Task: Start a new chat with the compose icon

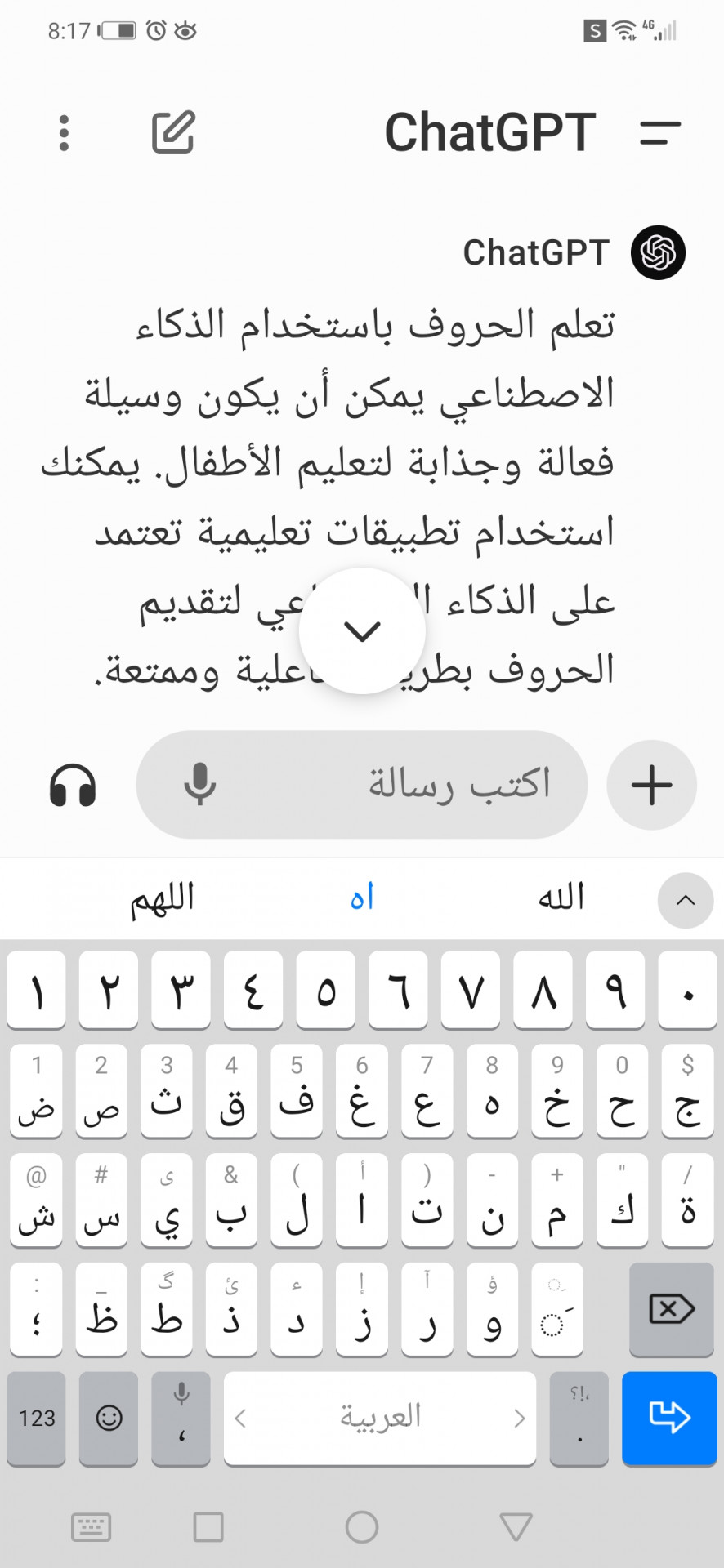Action: pyautogui.click(x=173, y=132)
